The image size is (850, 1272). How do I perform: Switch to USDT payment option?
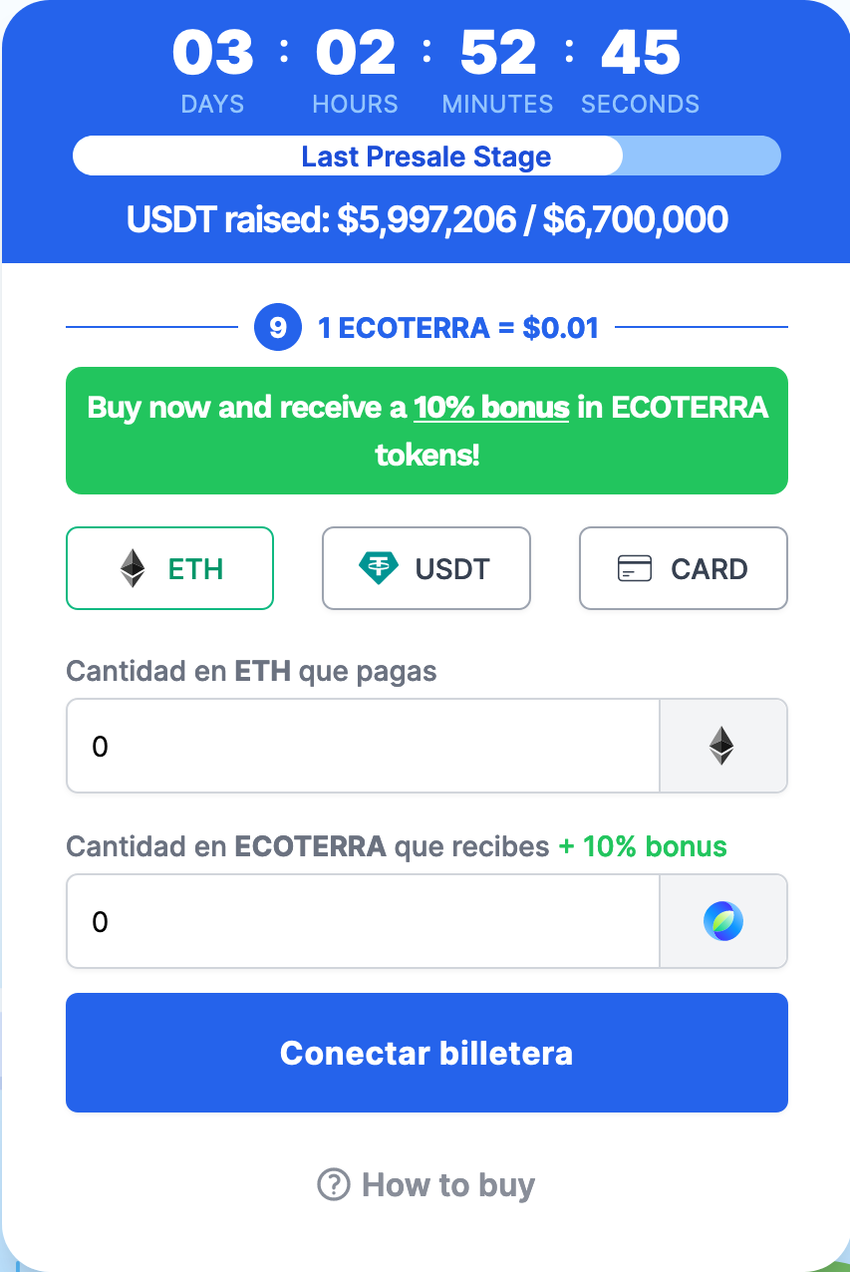[x=426, y=568]
